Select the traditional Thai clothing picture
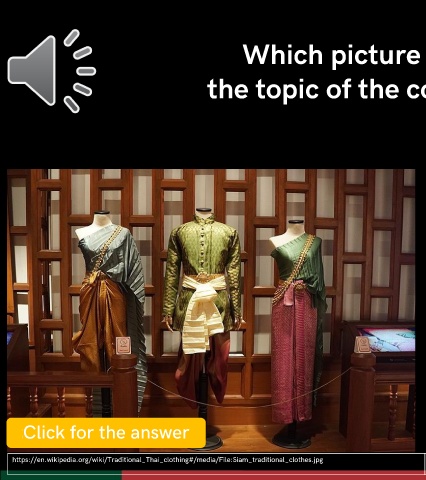The image size is (426, 480). (211, 310)
